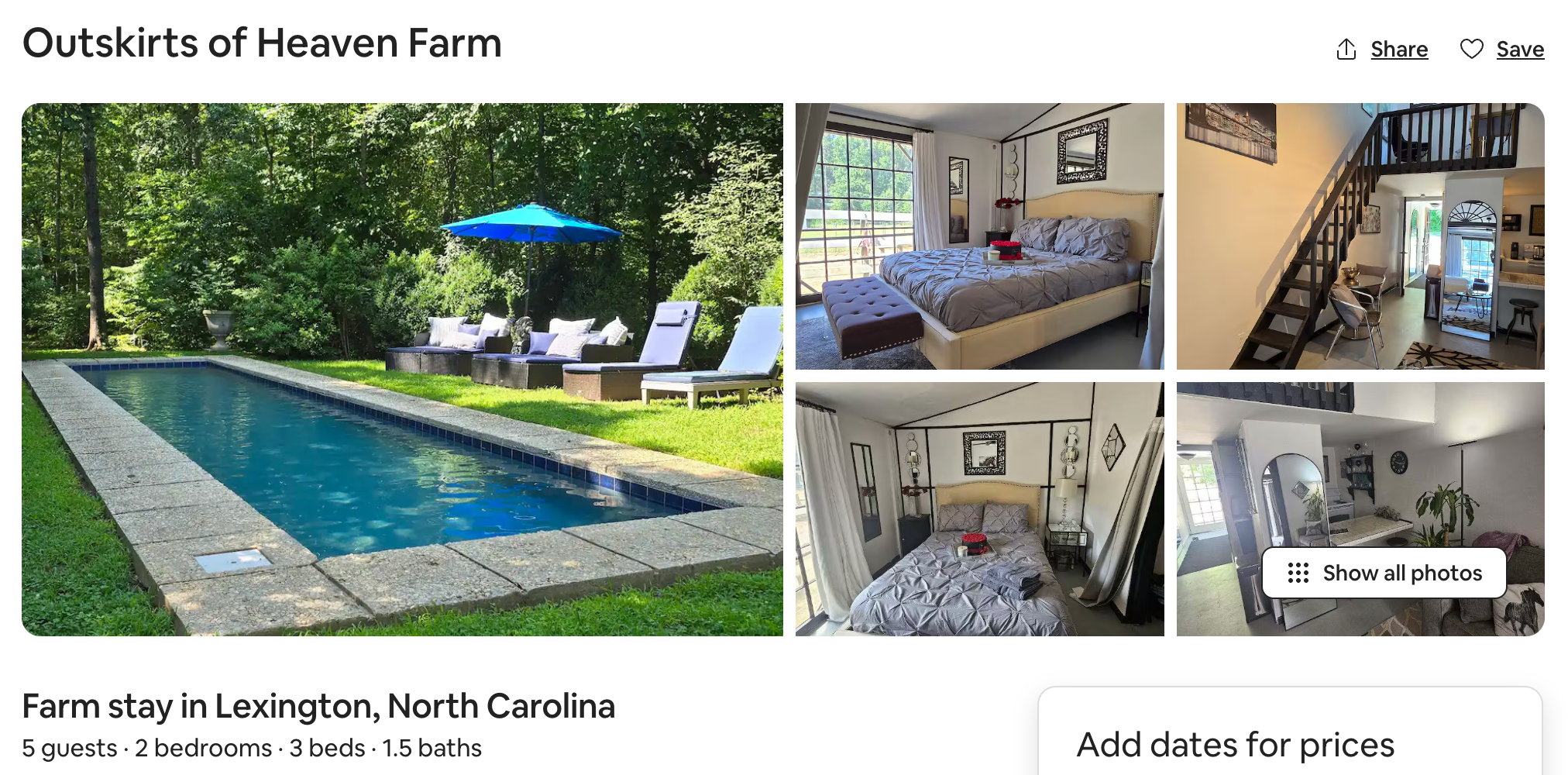Image resolution: width=1568 pixels, height=775 pixels.
Task: Save this listing to wishlist
Action: tap(1502, 50)
